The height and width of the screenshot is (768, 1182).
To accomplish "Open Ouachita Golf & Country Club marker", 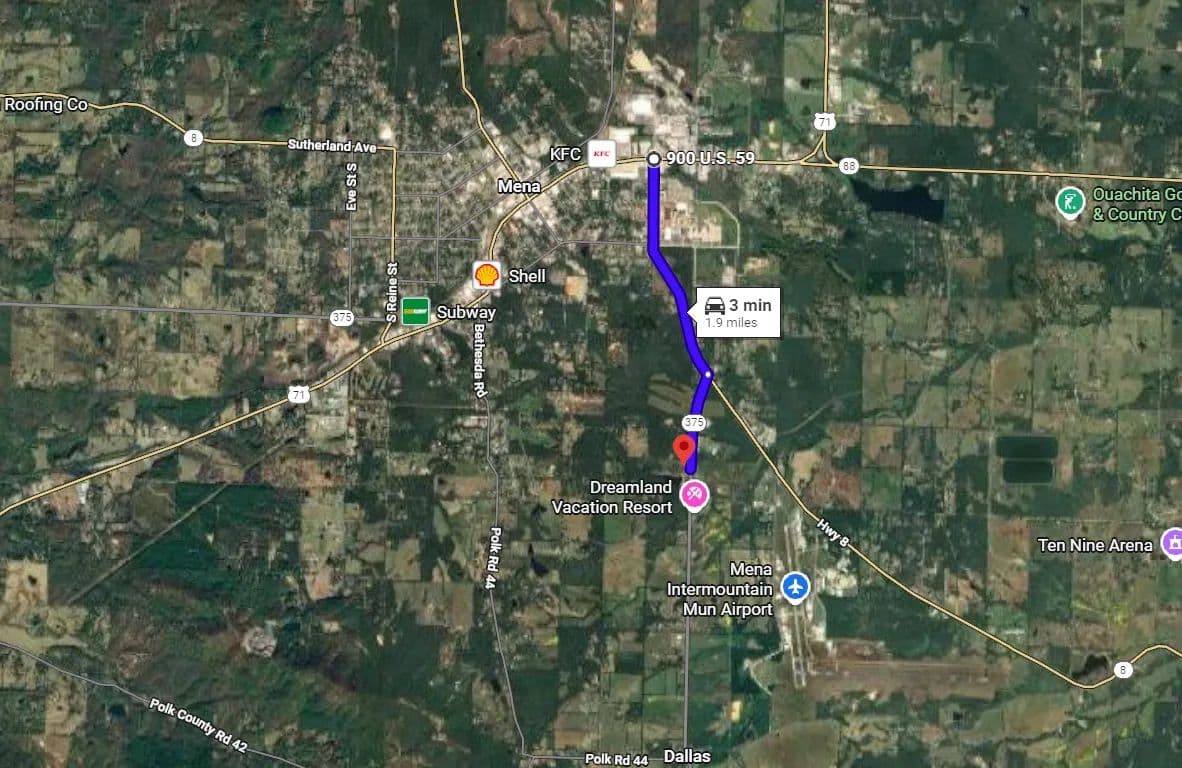I will coord(1070,203).
